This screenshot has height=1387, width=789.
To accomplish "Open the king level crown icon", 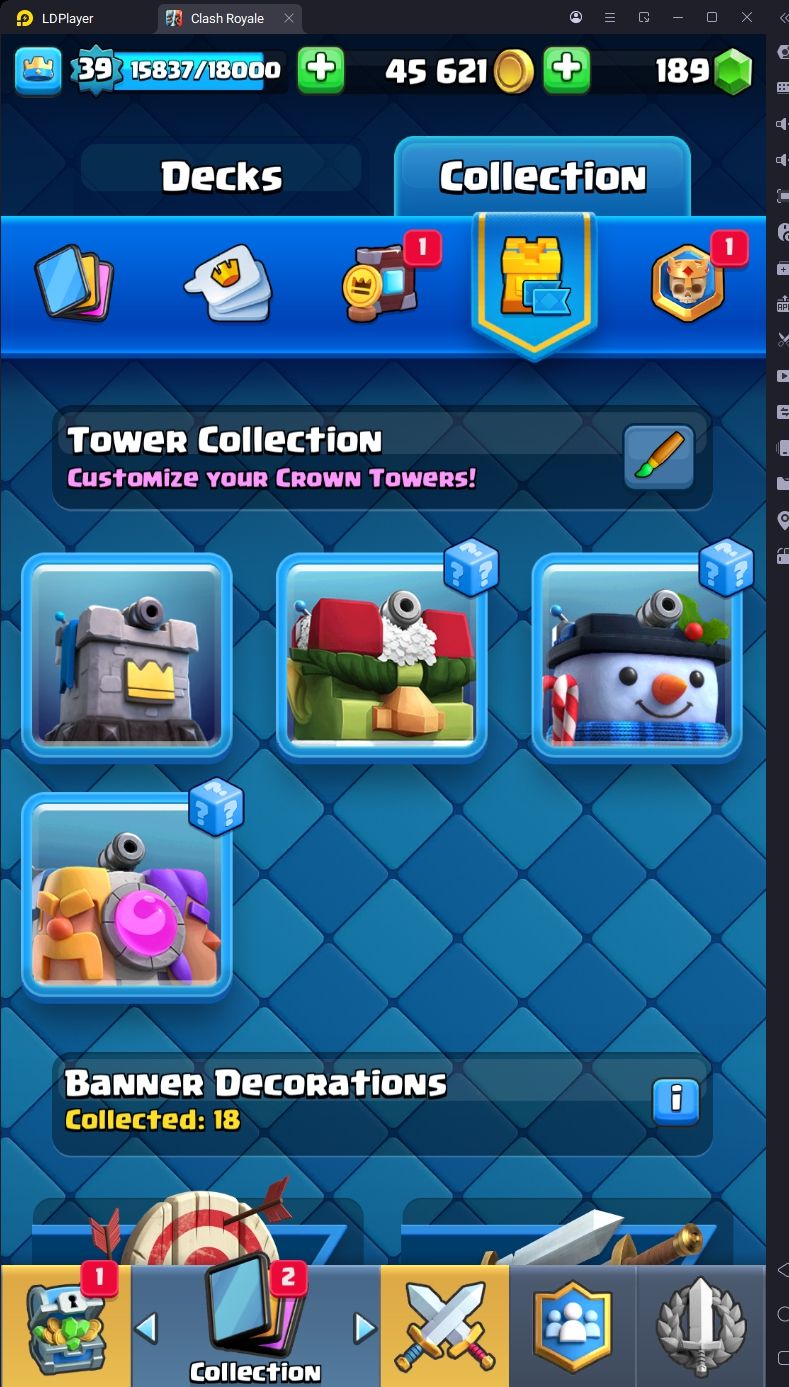I will click(38, 69).
